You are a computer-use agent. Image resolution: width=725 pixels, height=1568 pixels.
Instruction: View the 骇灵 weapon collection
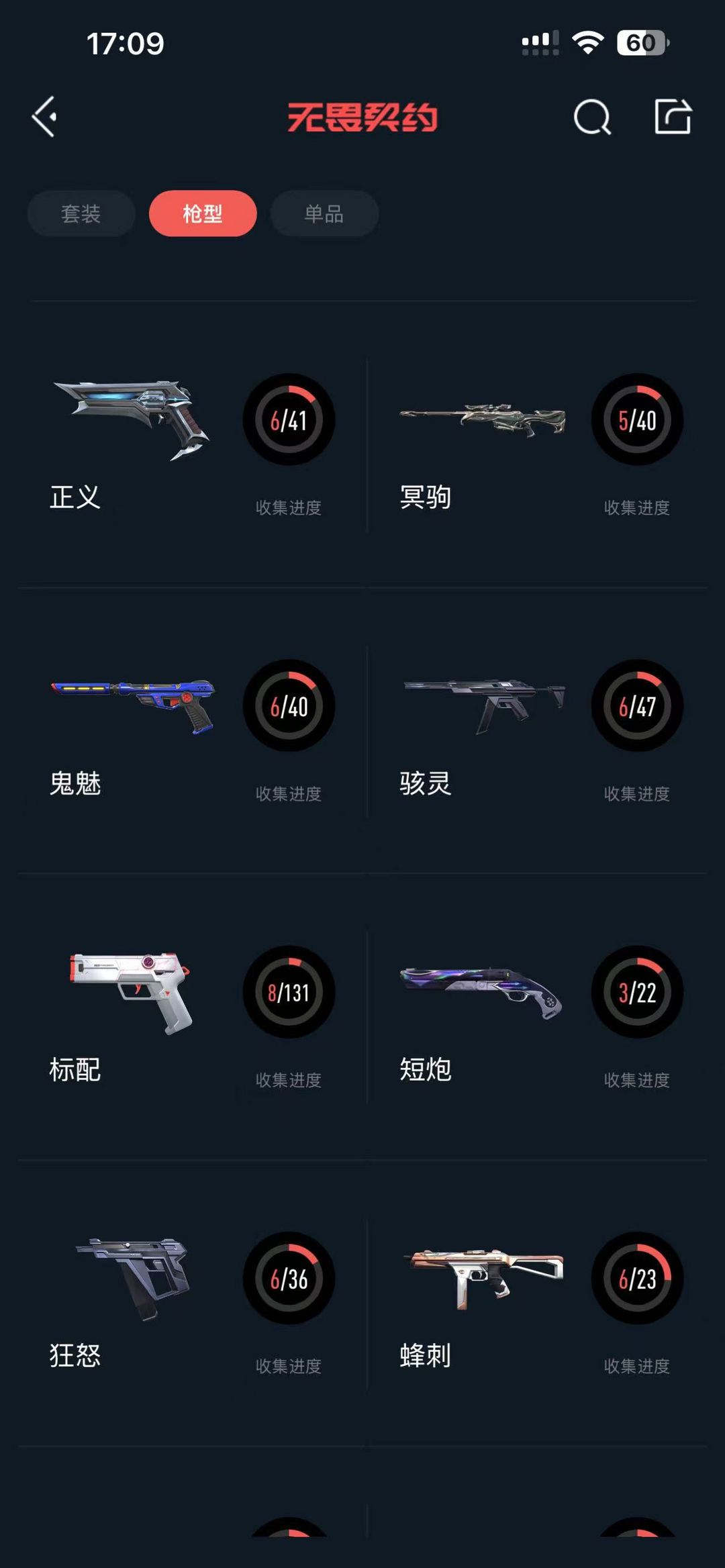point(537,730)
